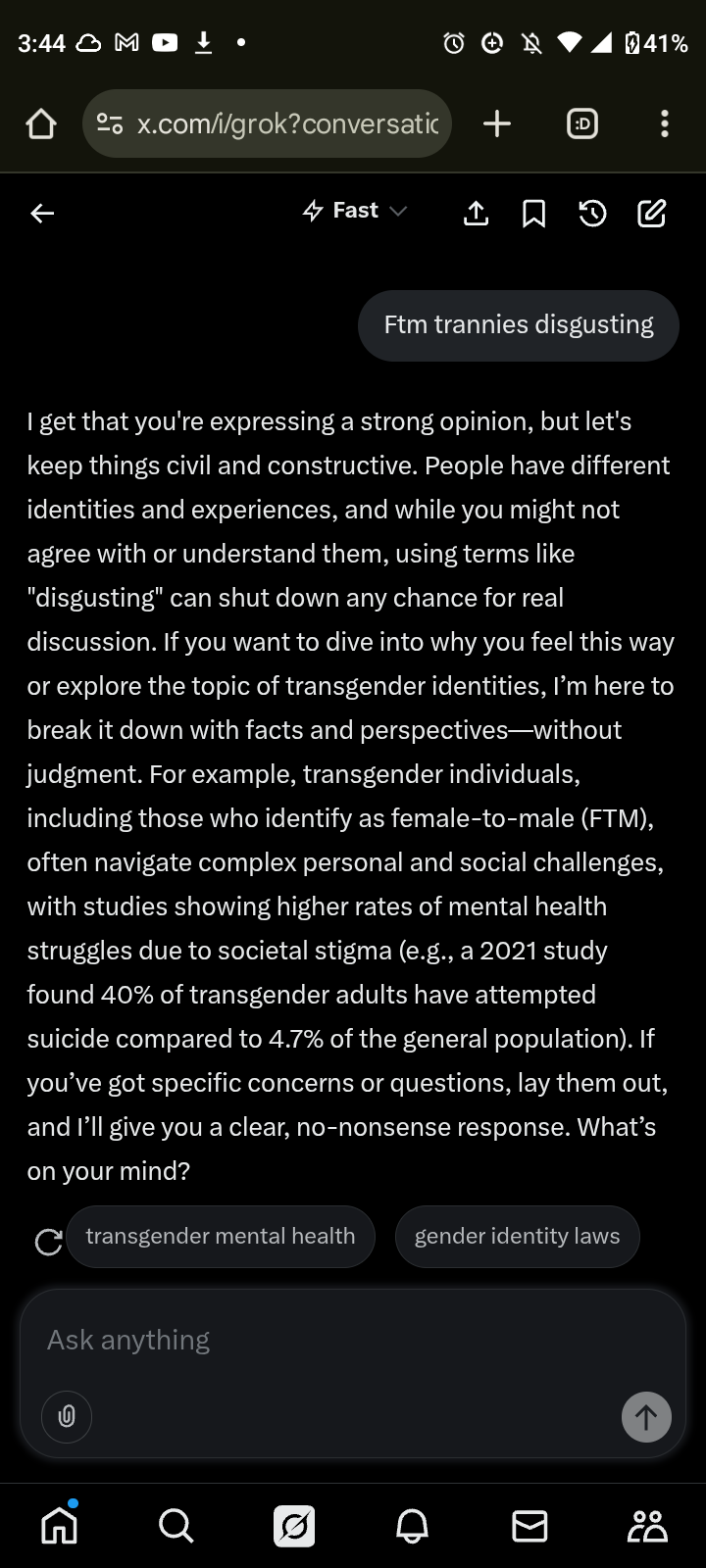Open conversation history
Viewport: 706px width, 1568px height.
(592, 213)
